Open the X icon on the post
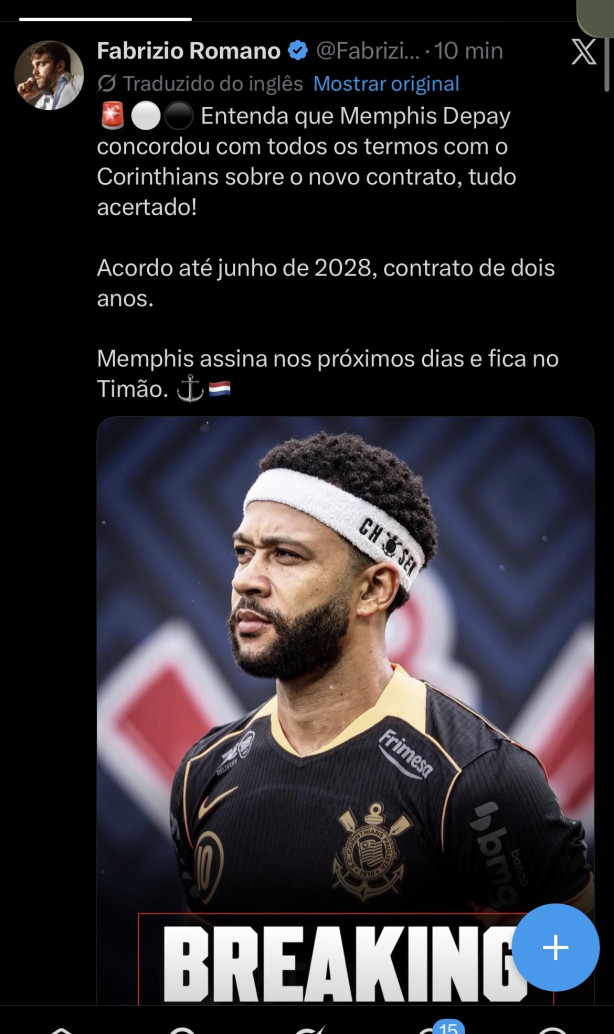 coord(584,51)
